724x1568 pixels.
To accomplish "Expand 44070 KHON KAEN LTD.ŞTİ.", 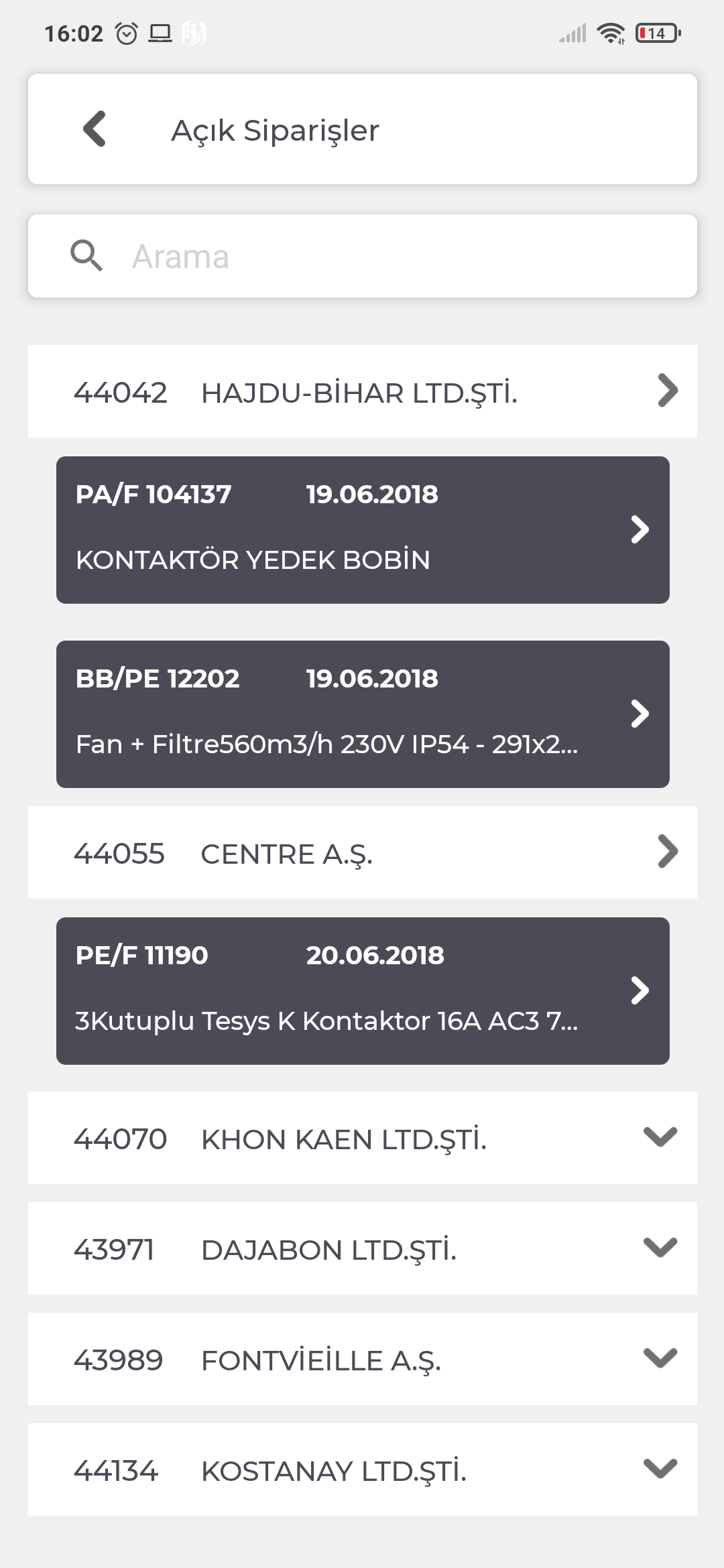I will click(x=363, y=1138).
